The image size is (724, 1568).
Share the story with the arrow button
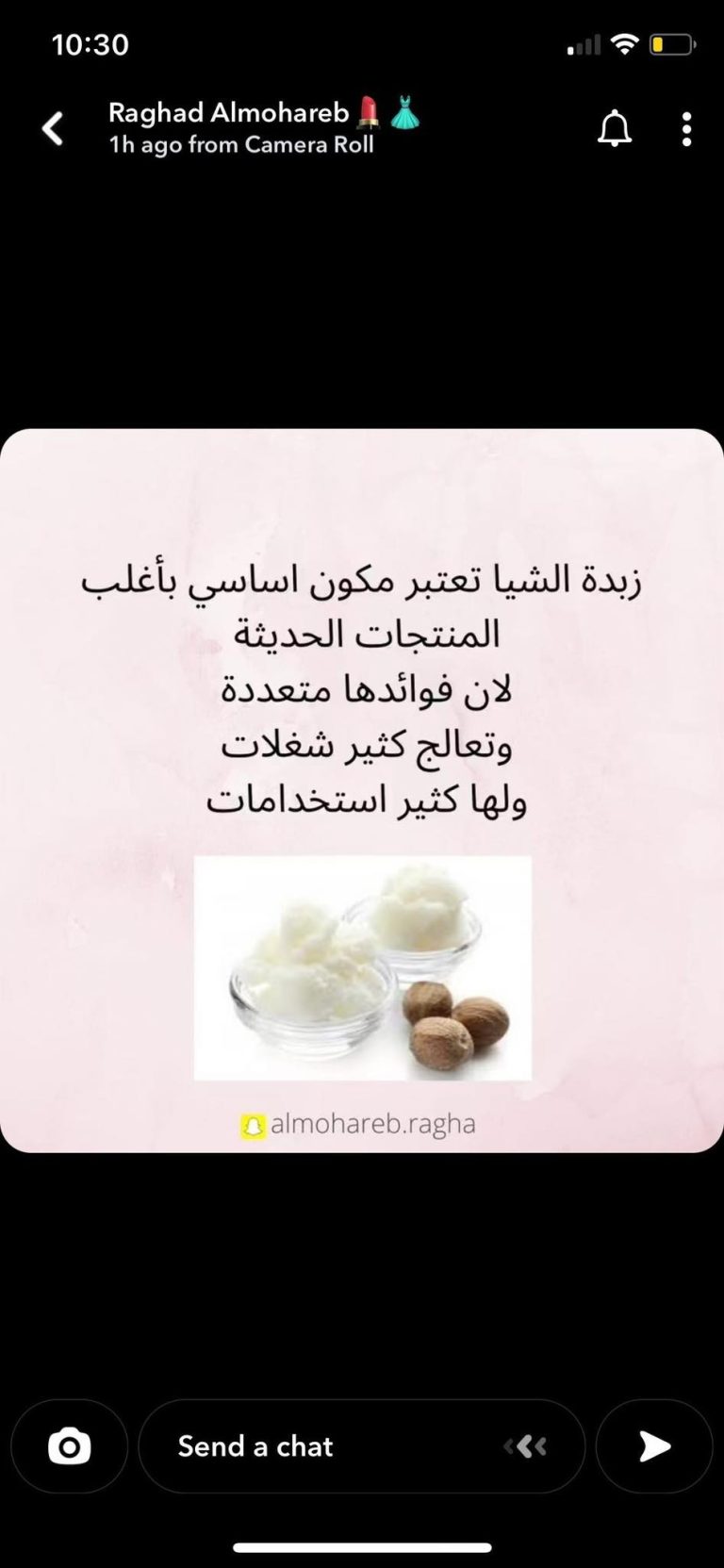[654, 1445]
